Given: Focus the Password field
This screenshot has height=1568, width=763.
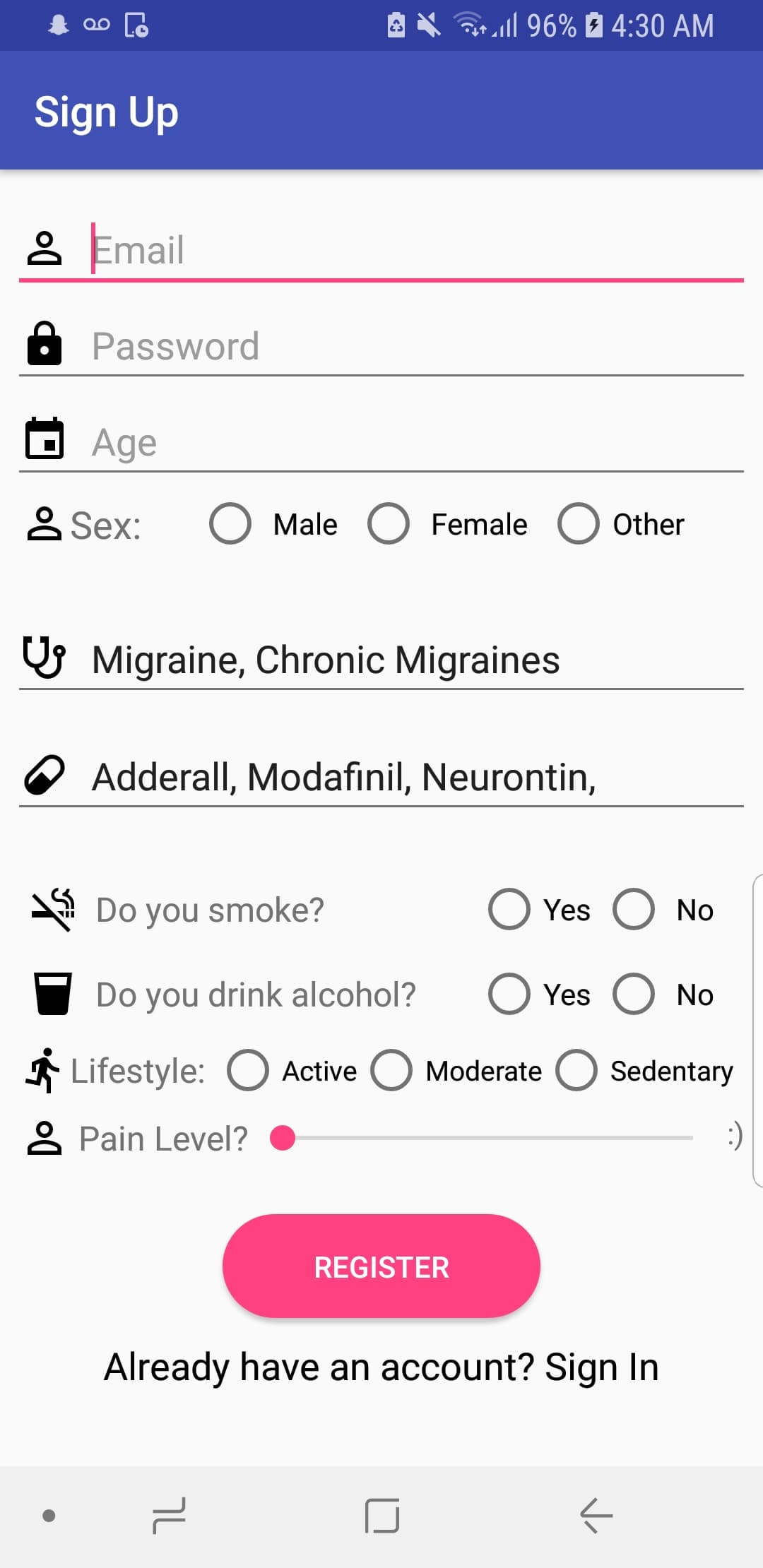Looking at the screenshot, I should 417,347.
